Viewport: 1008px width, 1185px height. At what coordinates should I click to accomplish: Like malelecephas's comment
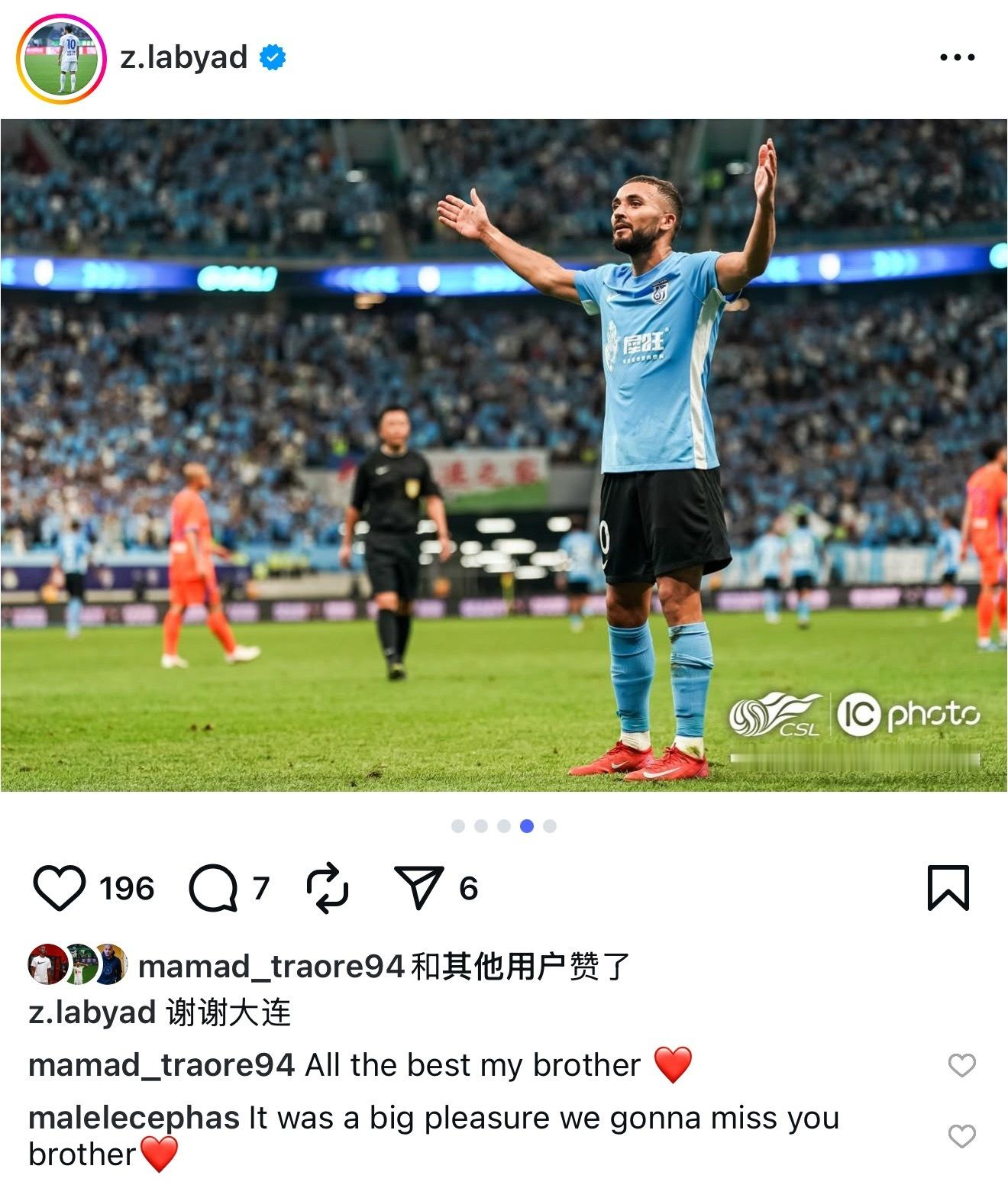pos(961,1136)
